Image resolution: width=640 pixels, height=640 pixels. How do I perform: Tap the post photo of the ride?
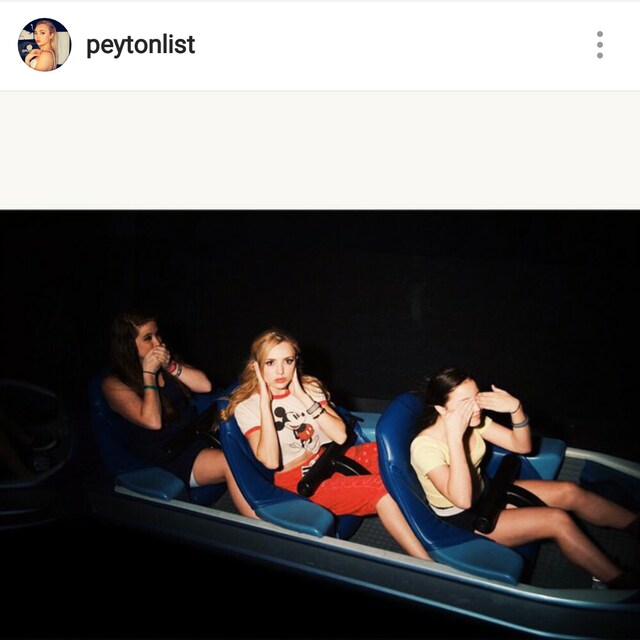pos(320,424)
